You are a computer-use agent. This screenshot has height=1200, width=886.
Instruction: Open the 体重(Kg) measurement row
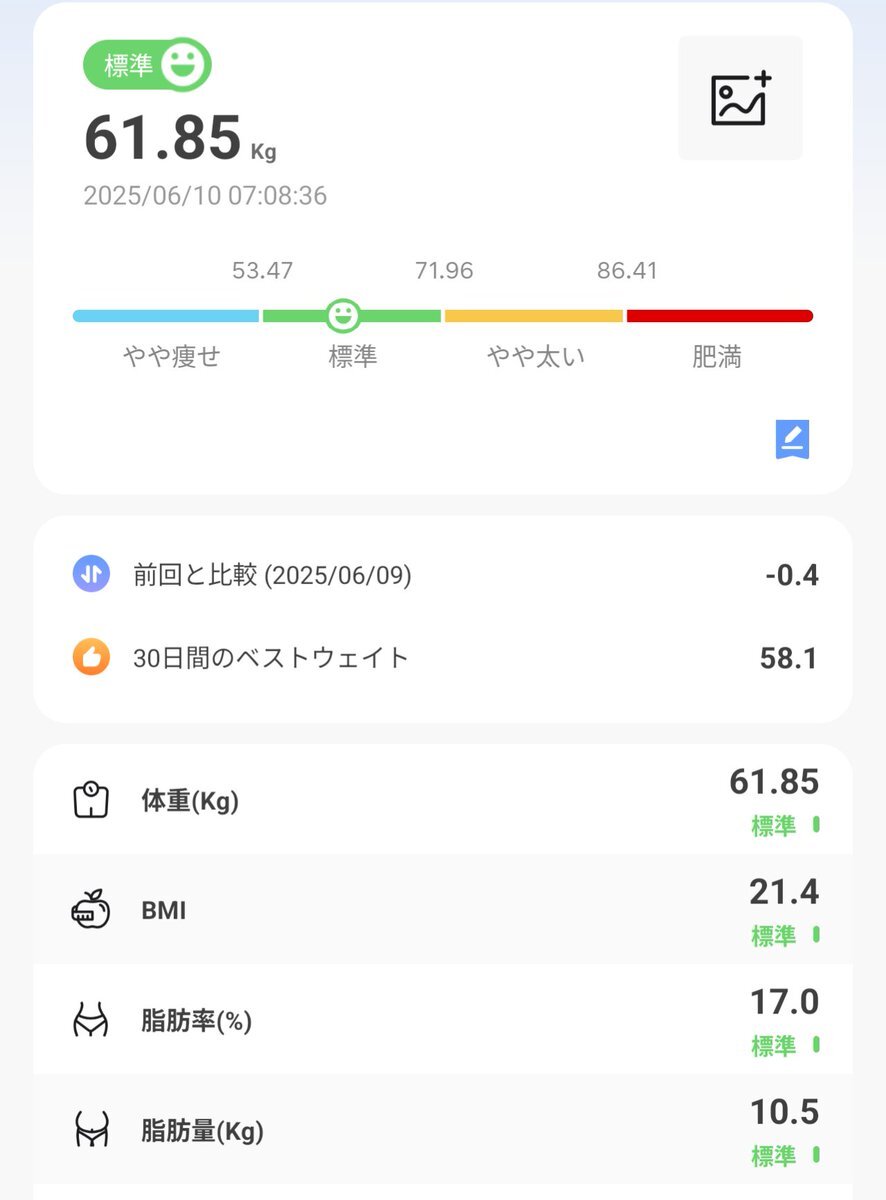coord(443,802)
